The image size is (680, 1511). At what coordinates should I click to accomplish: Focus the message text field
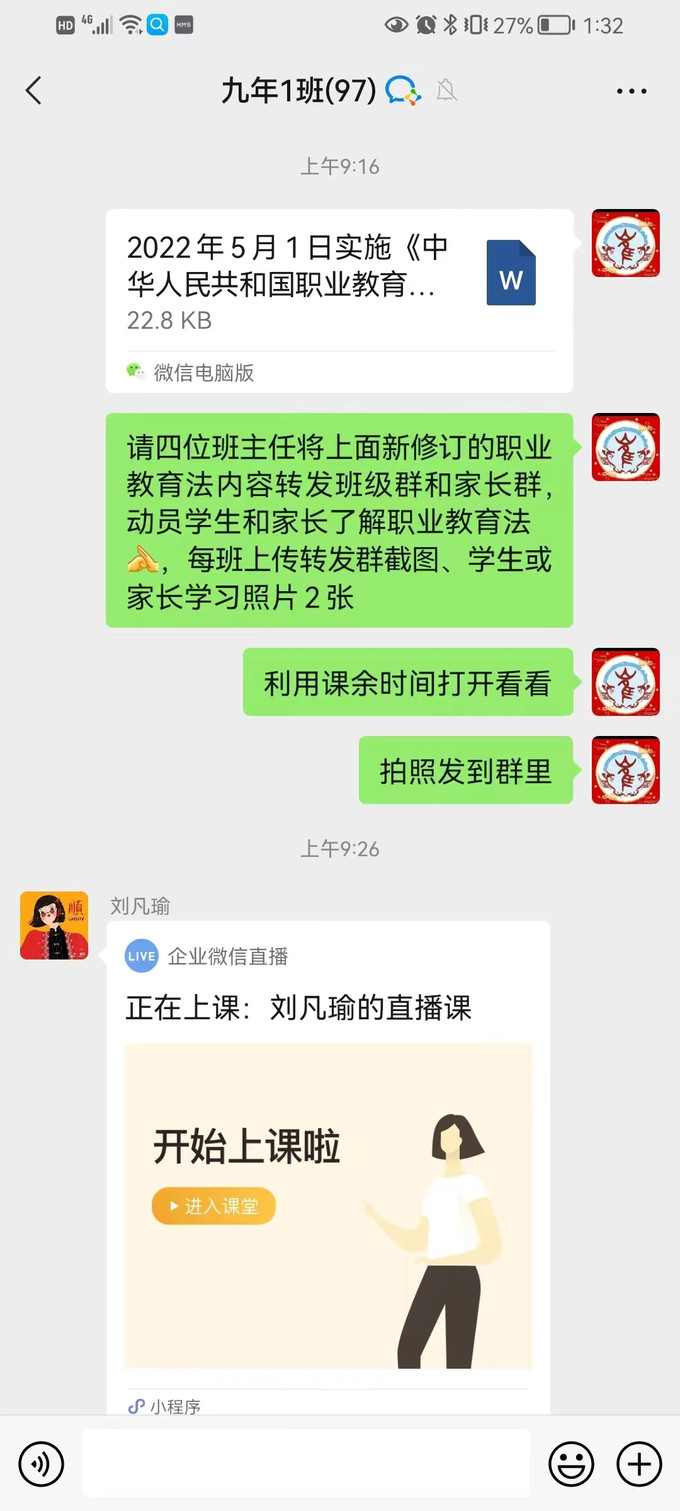coord(305,1464)
